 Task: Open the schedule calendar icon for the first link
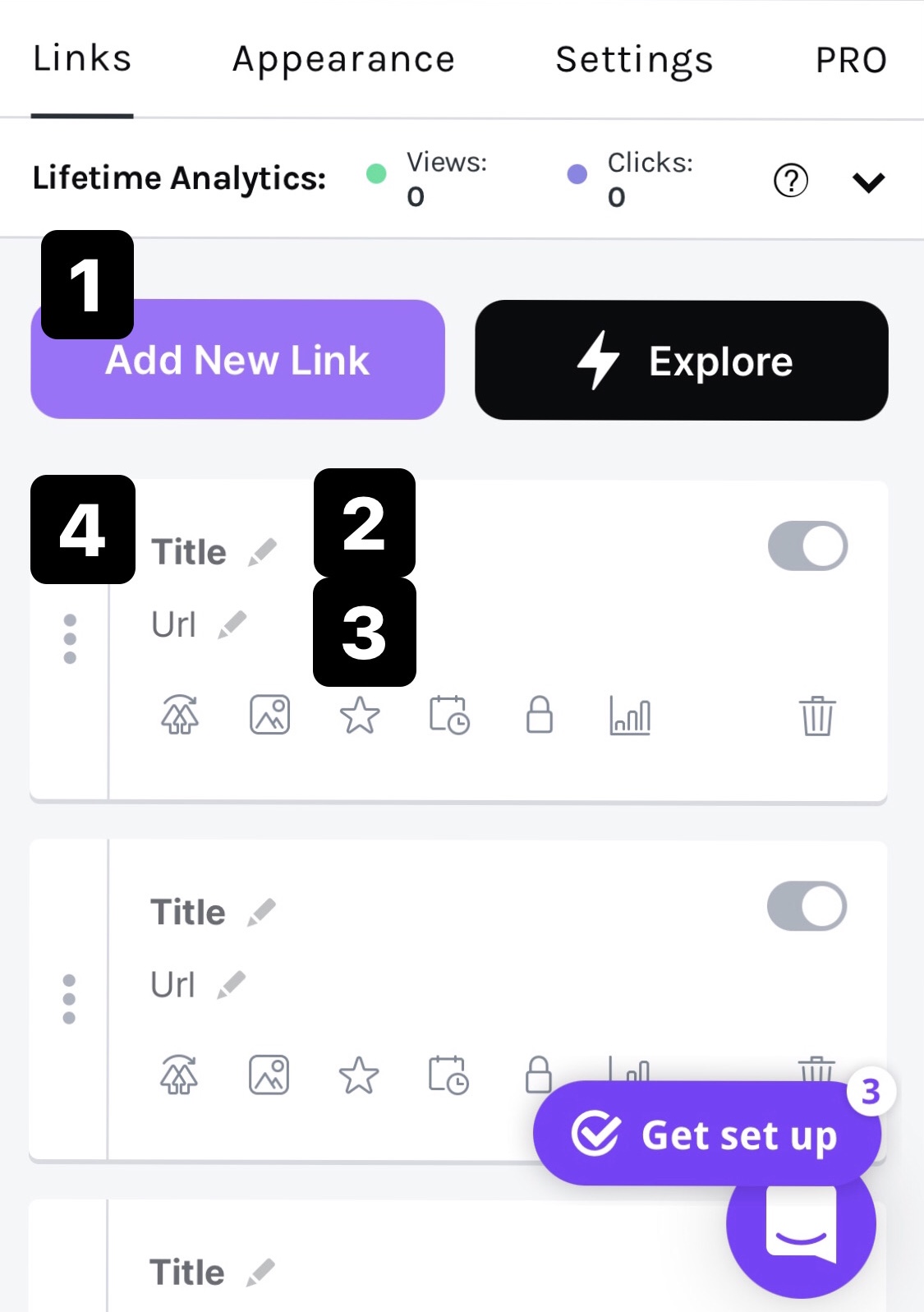[x=448, y=715]
